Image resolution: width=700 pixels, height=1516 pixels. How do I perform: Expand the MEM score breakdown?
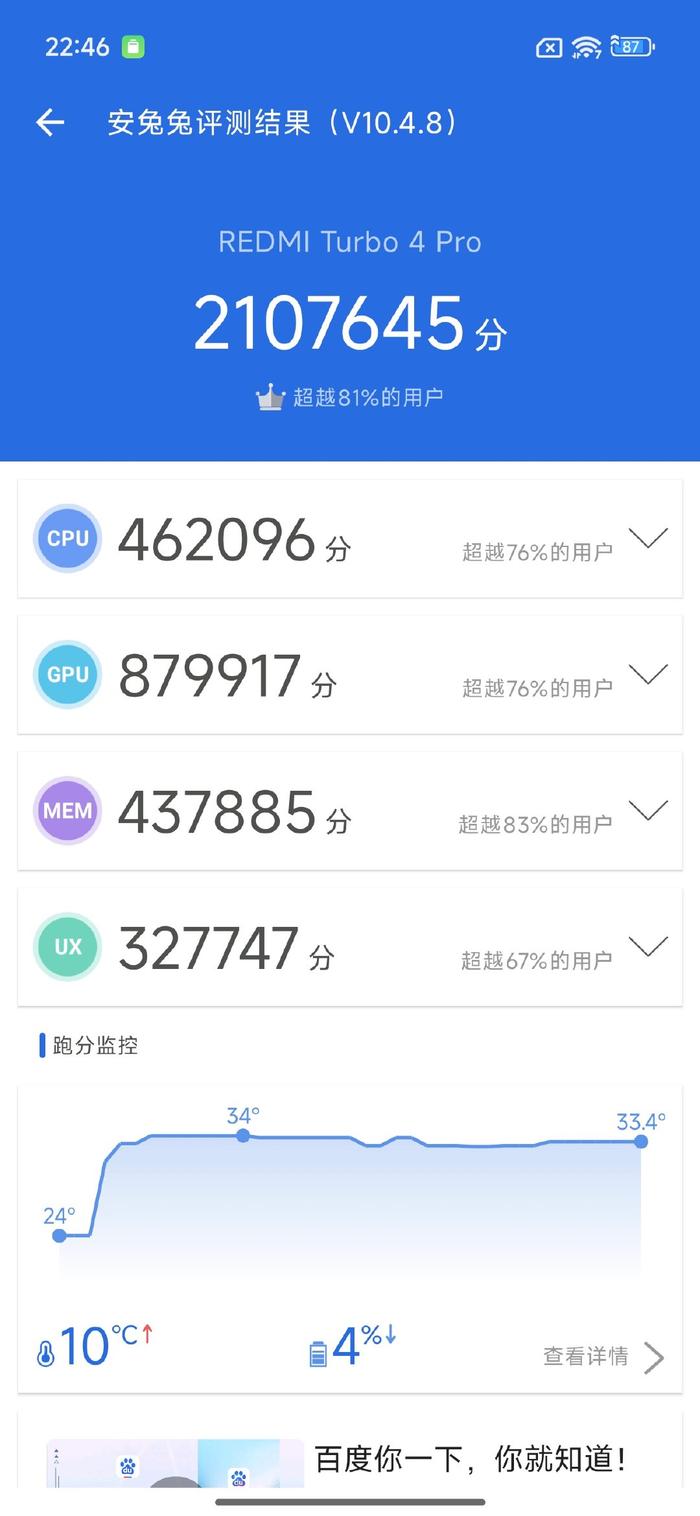648,811
